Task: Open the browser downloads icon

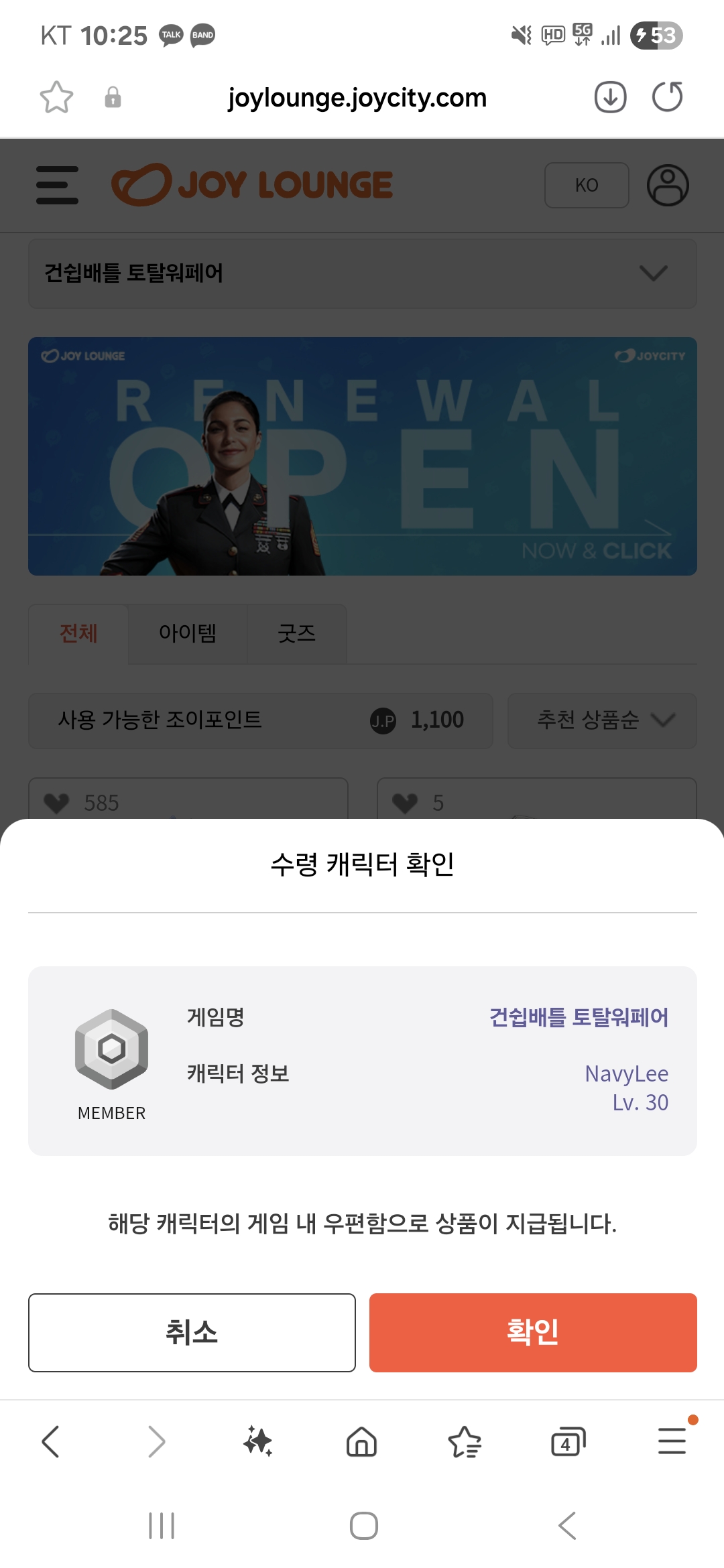Action: pos(610,97)
